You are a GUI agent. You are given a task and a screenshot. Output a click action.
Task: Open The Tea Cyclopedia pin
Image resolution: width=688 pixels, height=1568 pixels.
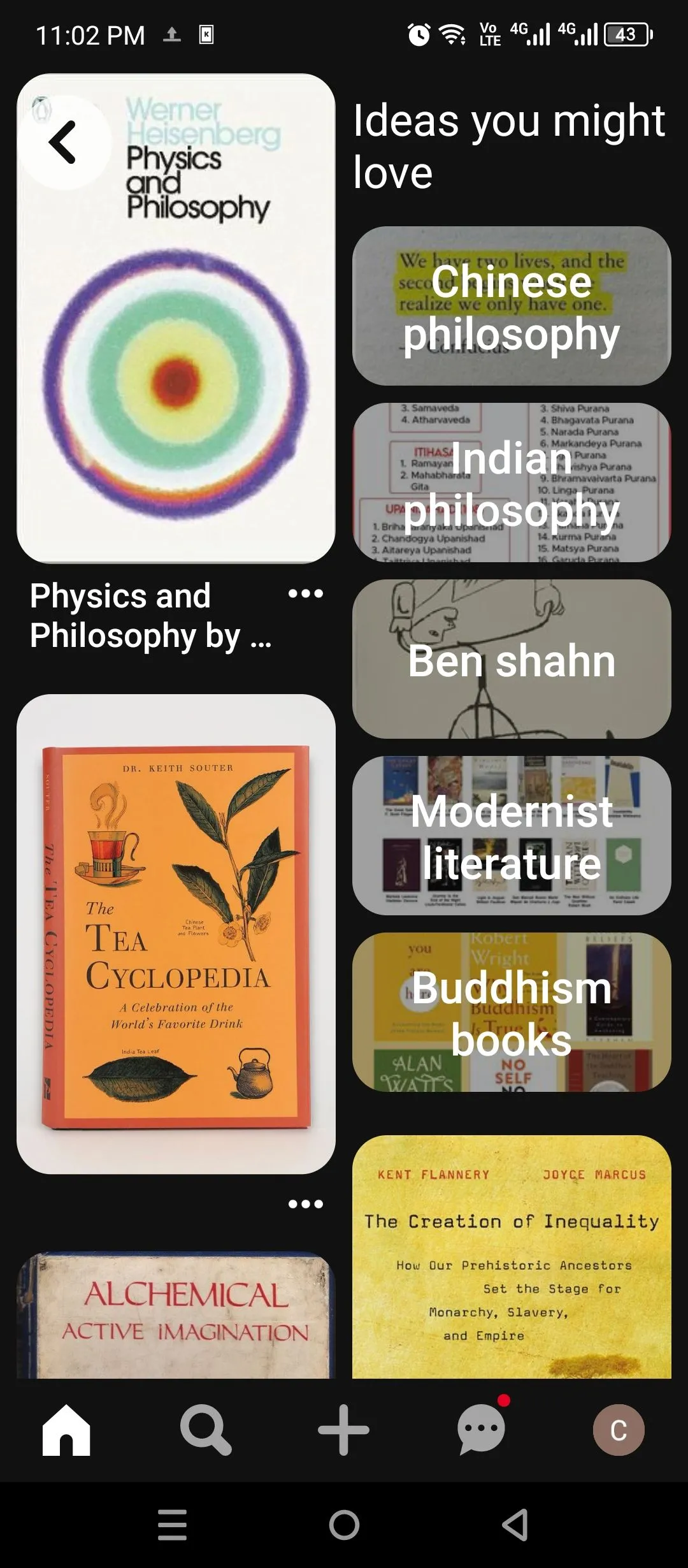(176, 934)
